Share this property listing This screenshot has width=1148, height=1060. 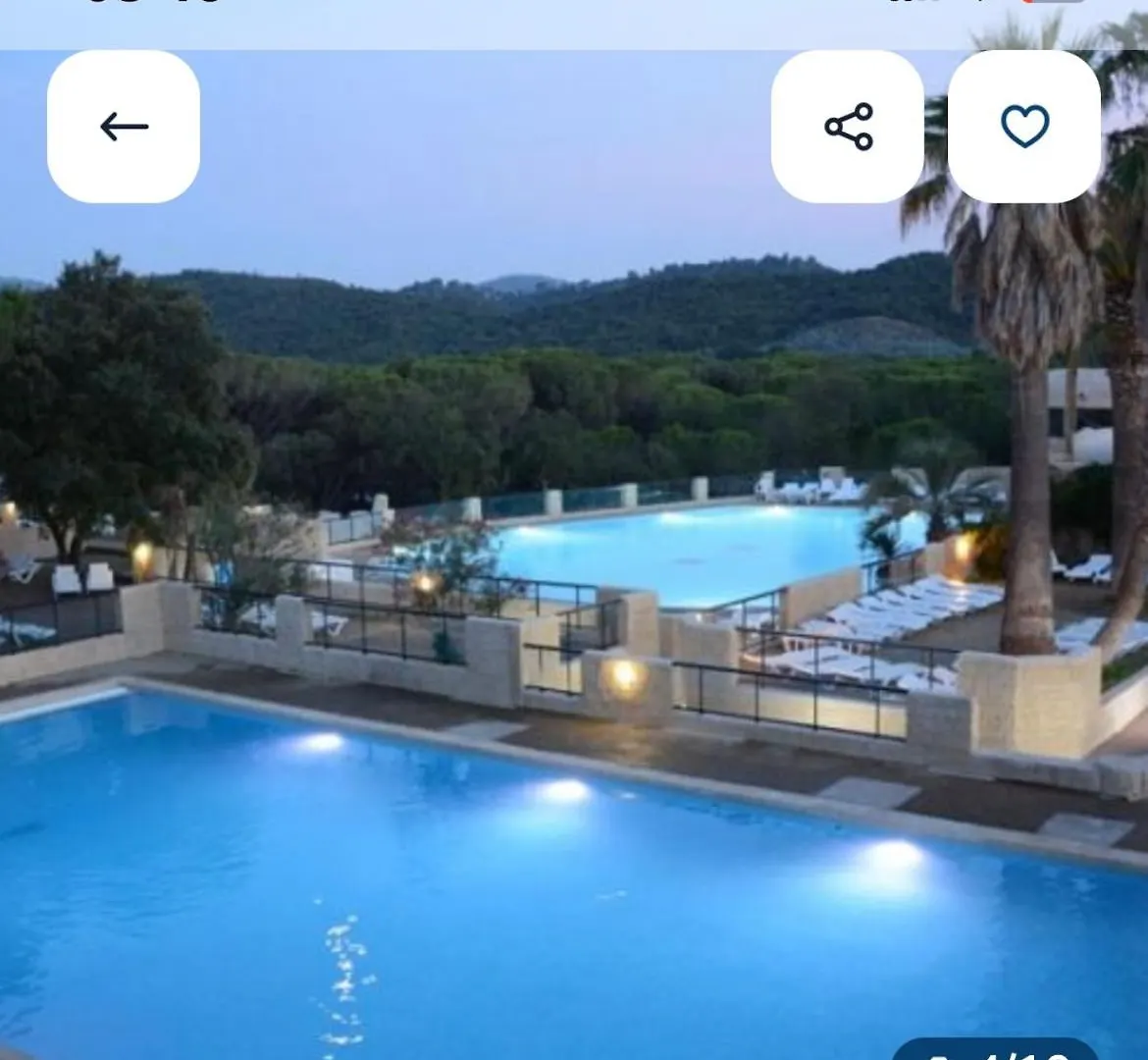(x=848, y=127)
